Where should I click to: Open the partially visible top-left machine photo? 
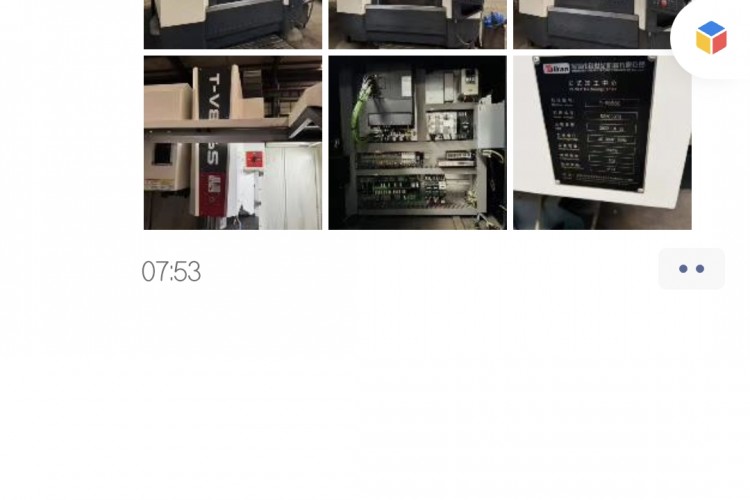tap(233, 23)
